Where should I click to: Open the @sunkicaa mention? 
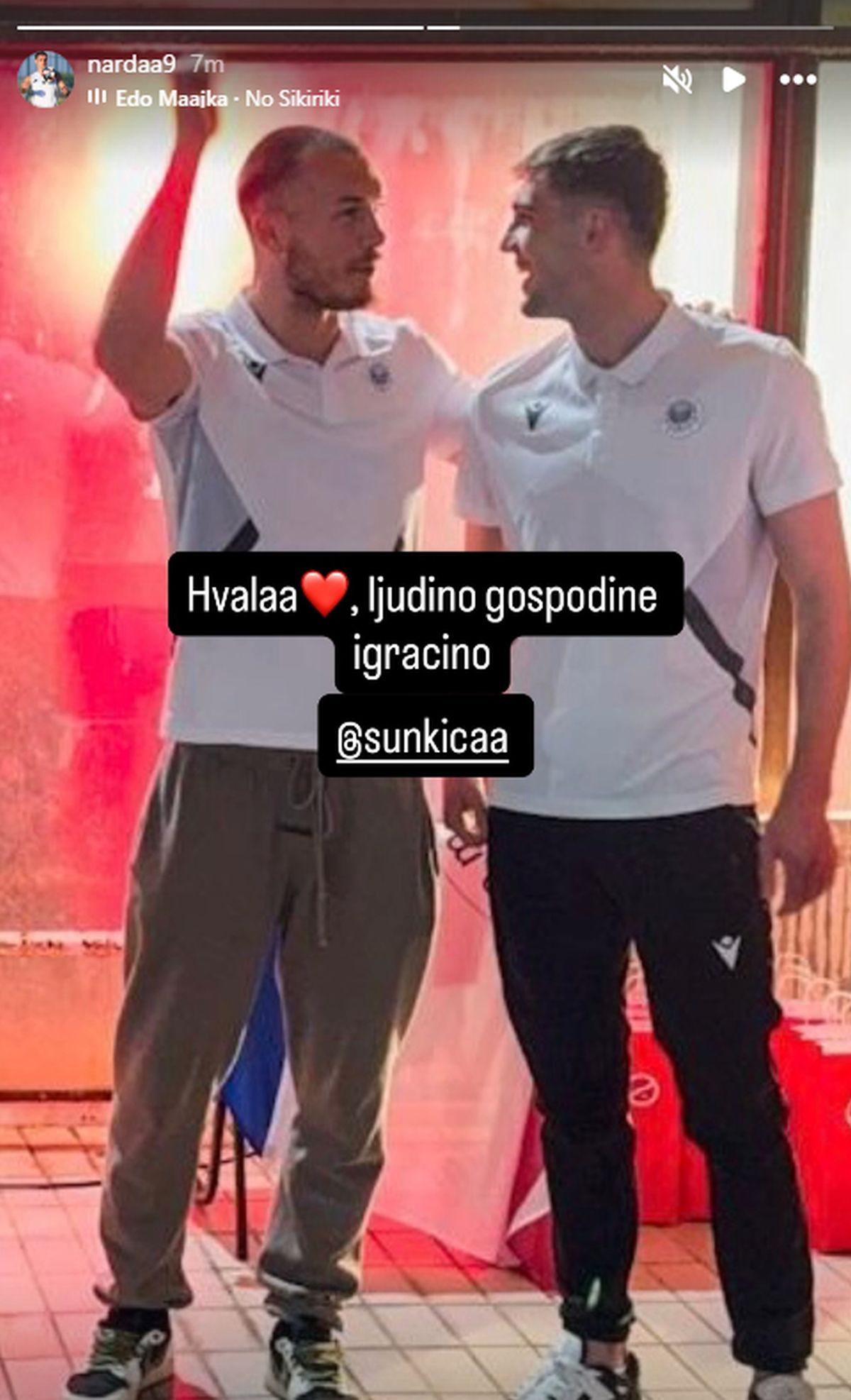pos(423,738)
